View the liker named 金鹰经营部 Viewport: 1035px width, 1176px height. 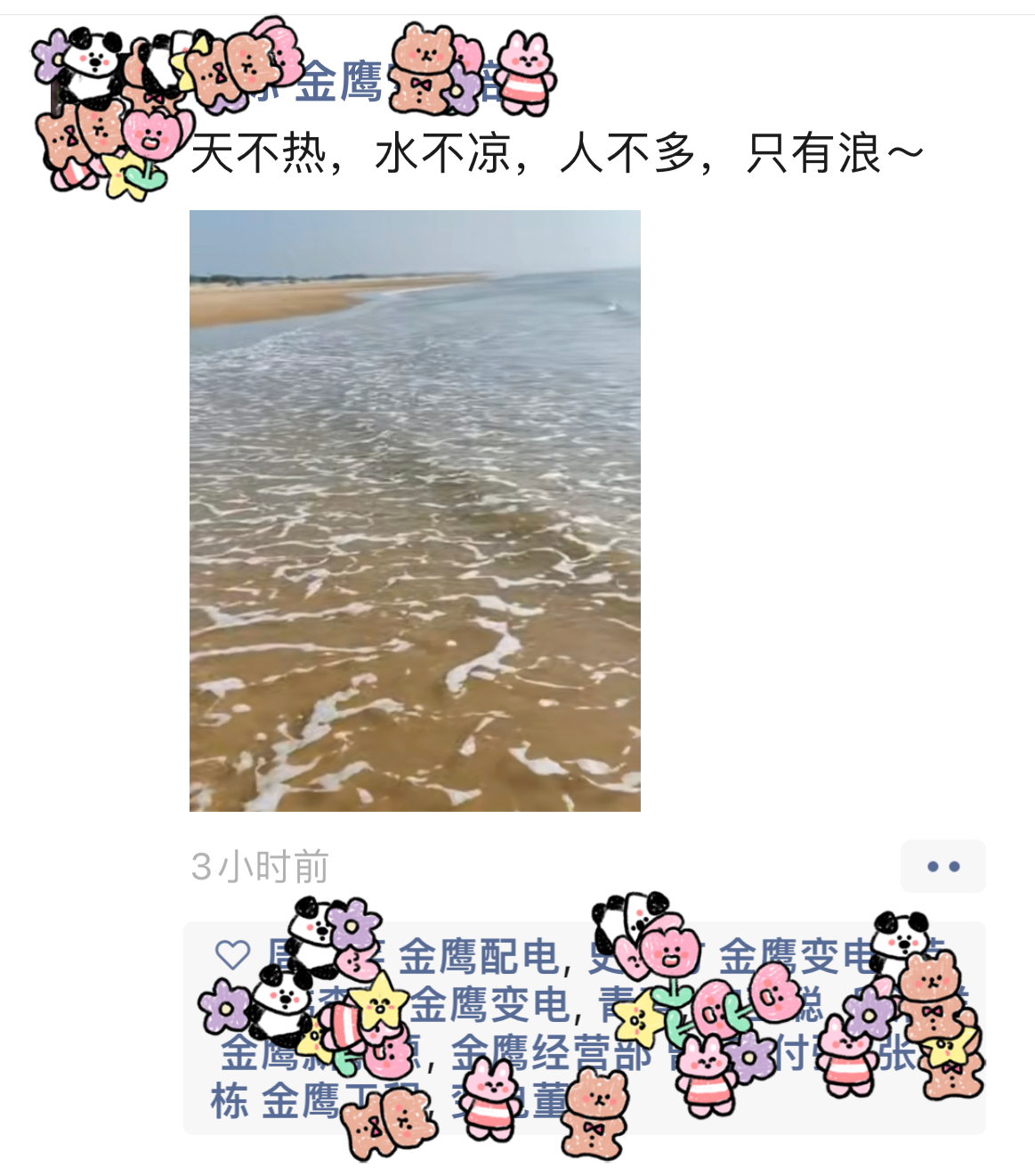[x=551, y=1053]
